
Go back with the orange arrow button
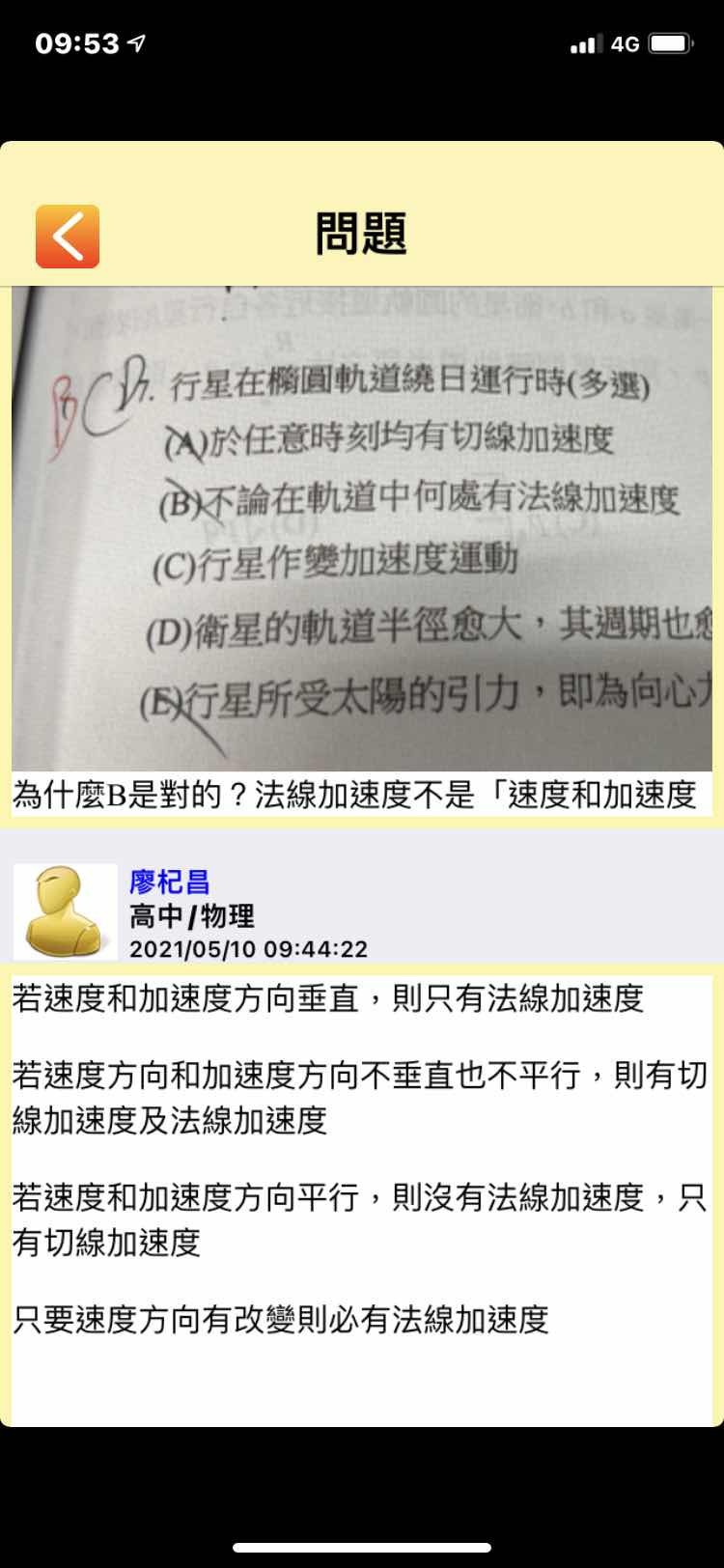68,237
